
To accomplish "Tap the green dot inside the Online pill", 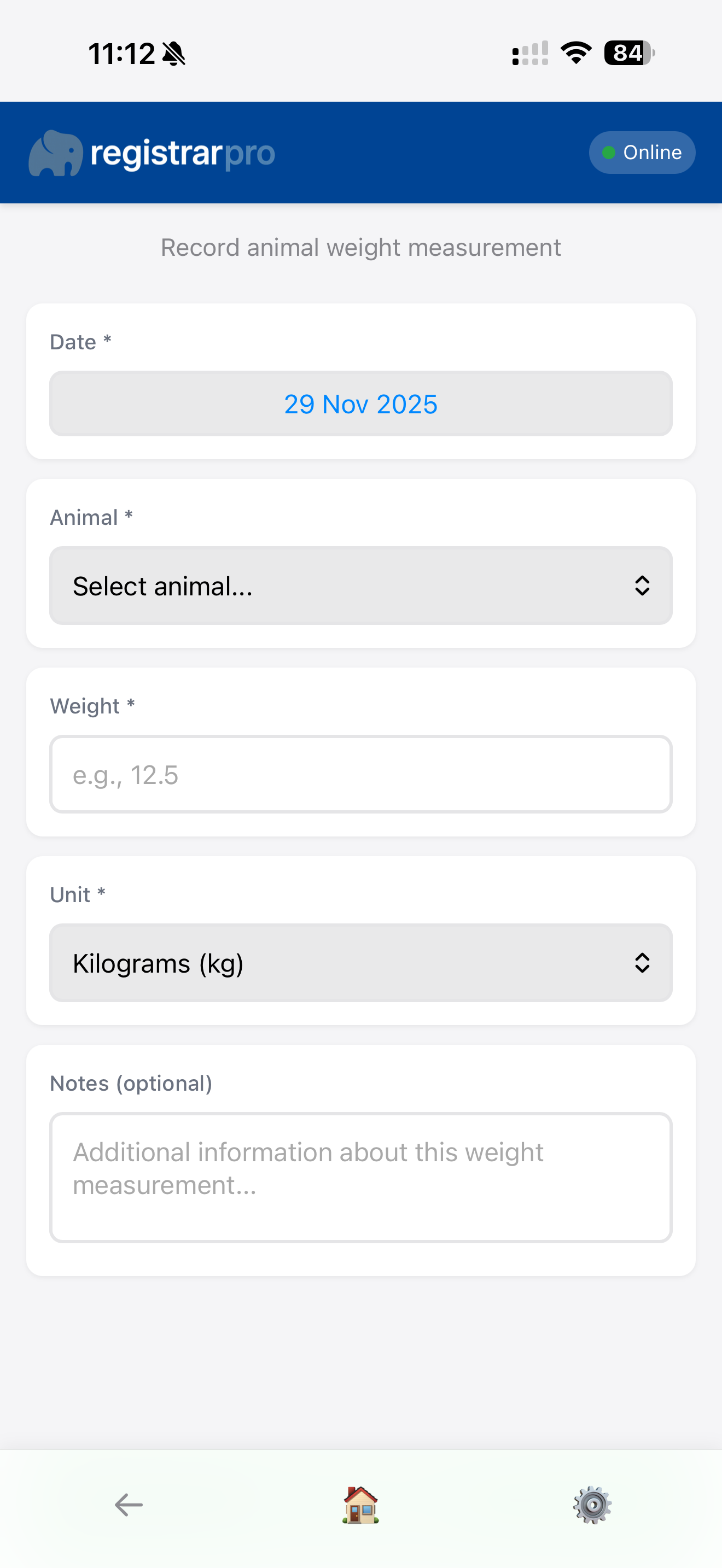I will tap(608, 153).
